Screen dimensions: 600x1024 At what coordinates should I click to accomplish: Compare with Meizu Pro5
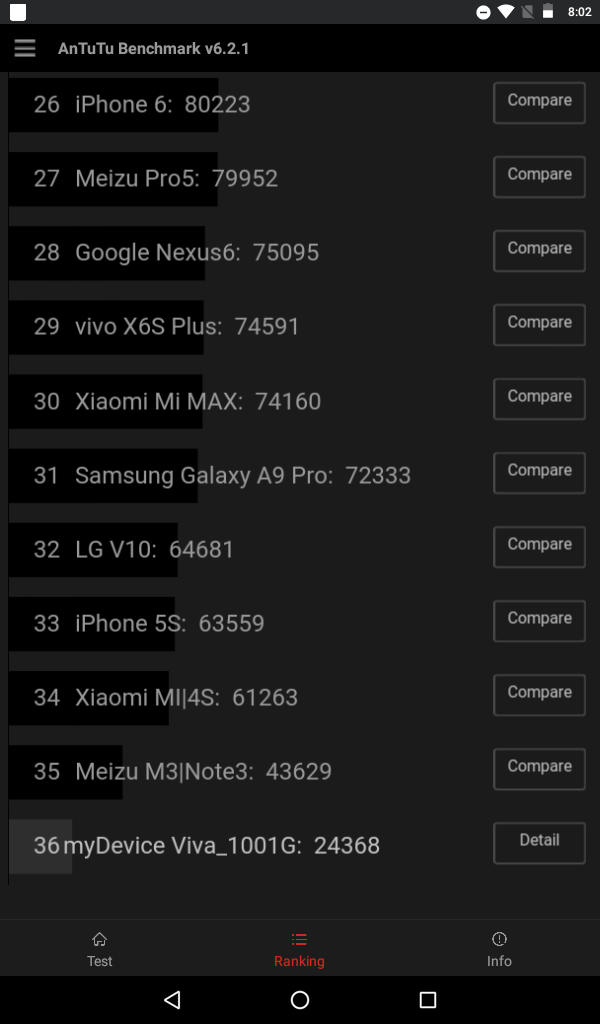tap(539, 176)
